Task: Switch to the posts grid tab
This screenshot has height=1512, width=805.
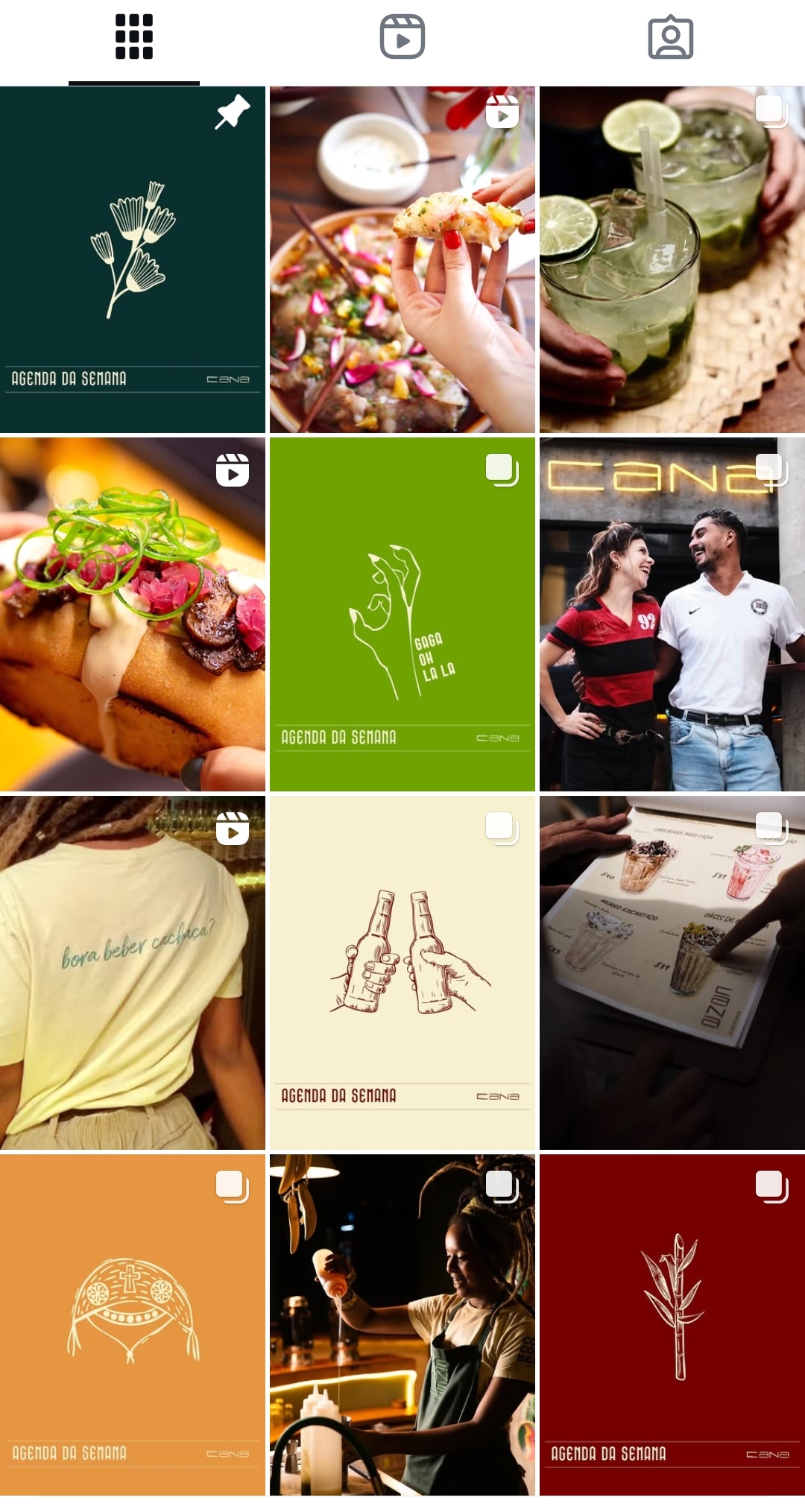Action: coord(134,37)
